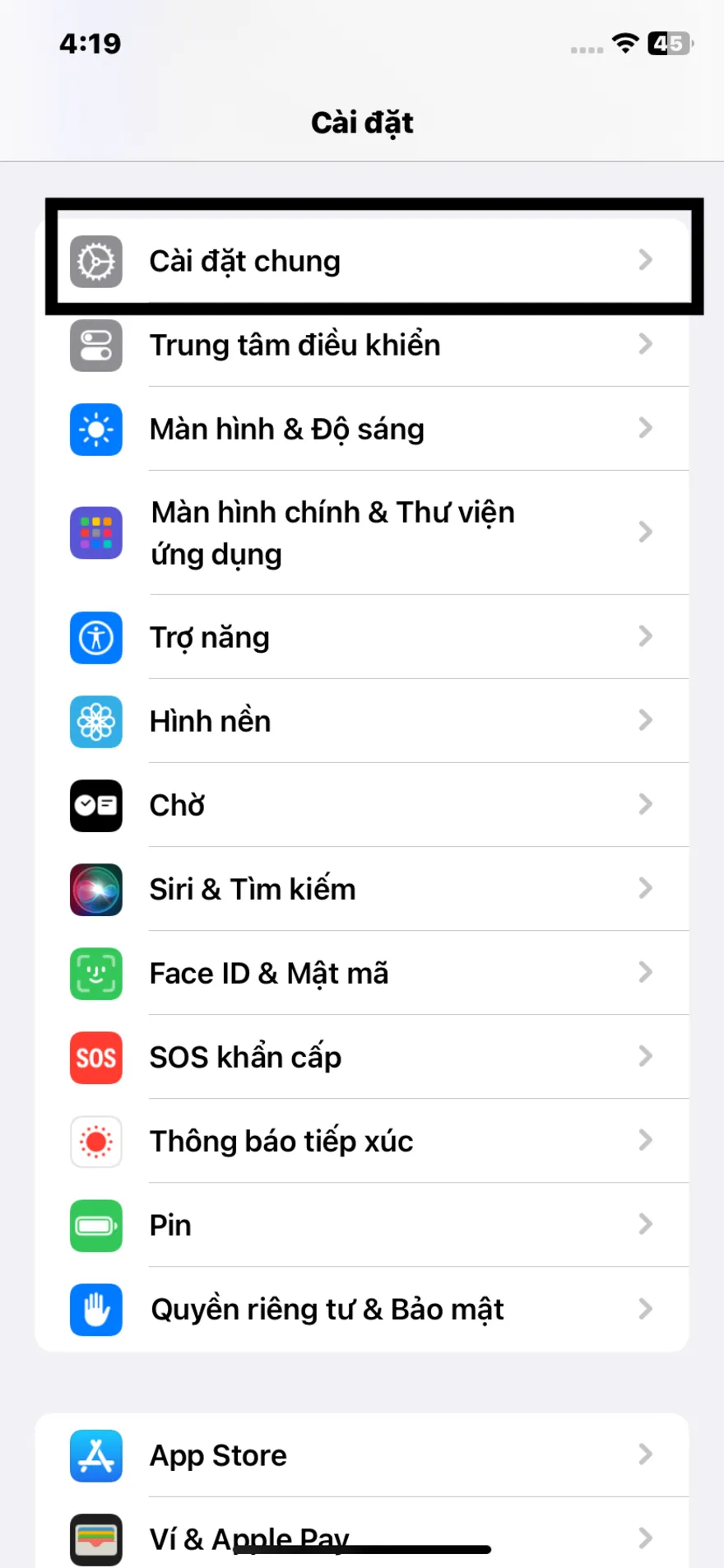724x1568 pixels.
Task: Expand the Siri & Tìm kiếm chevron
Action: pyautogui.click(x=647, y=889)
